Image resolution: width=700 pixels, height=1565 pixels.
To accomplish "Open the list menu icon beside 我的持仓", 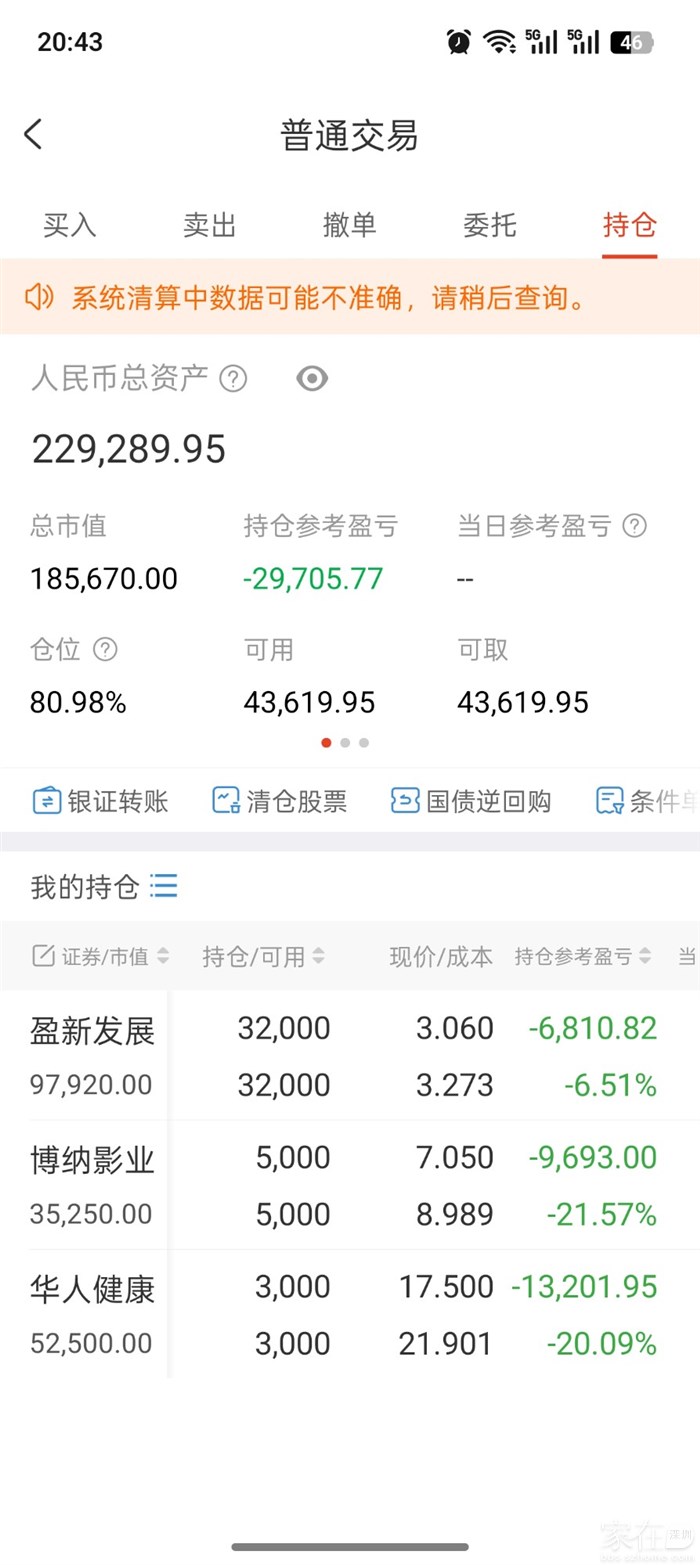I will (164, 886).
